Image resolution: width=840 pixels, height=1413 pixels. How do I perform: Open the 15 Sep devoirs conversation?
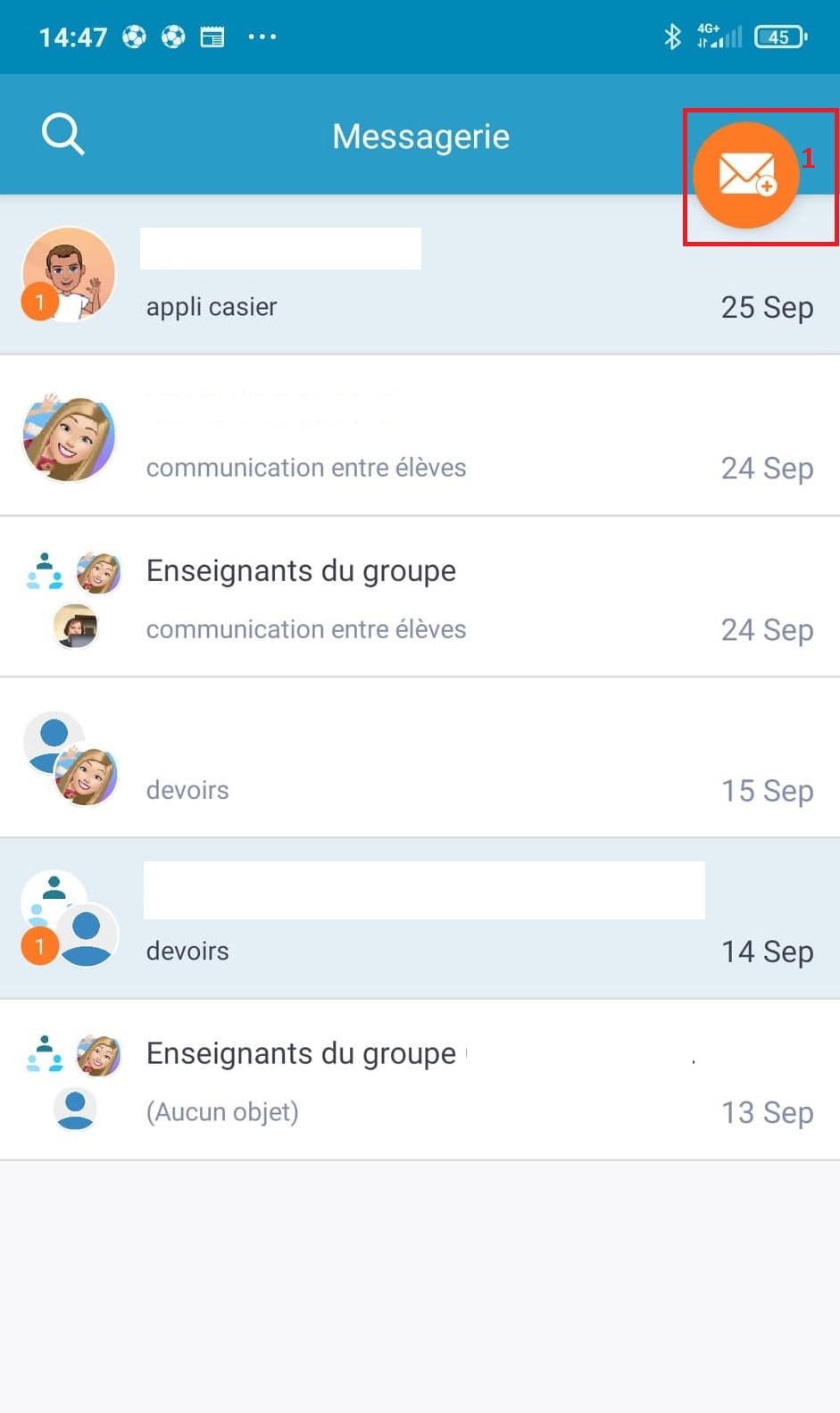420,758
